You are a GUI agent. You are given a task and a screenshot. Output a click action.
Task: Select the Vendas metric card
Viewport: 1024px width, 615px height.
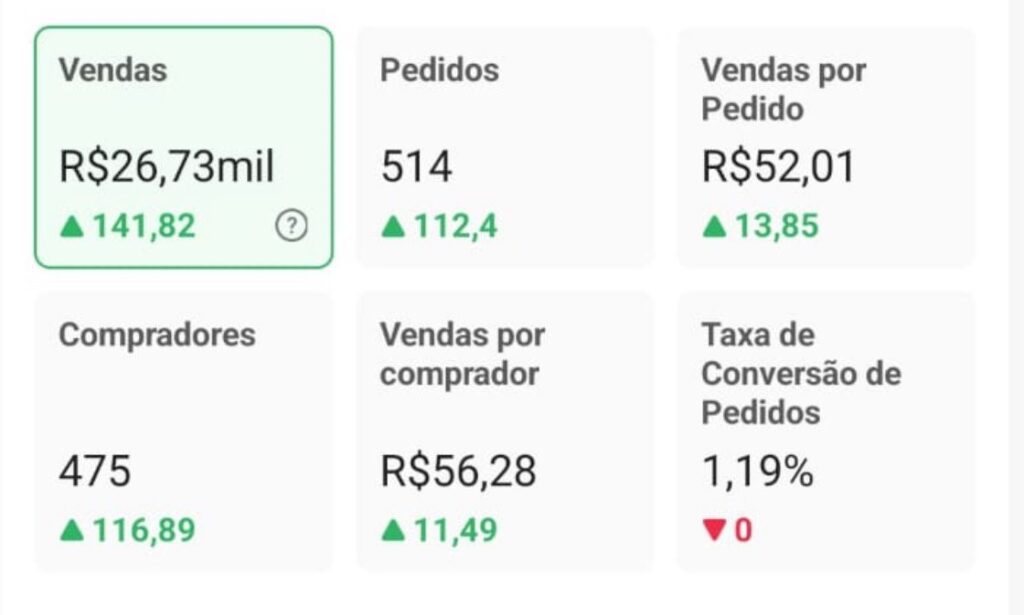(x=184, y=147)
